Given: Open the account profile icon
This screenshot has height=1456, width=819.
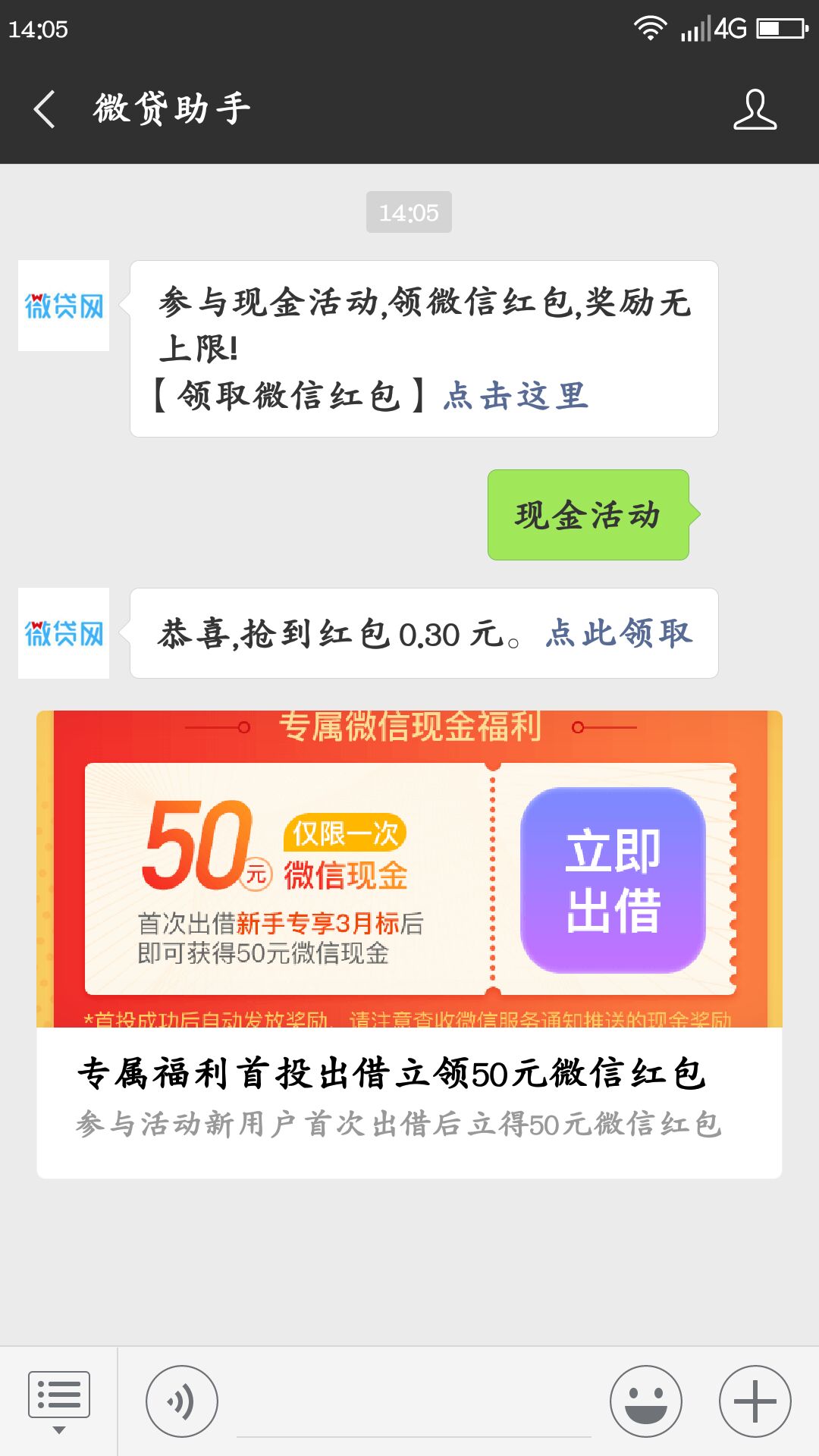Looking at the screenshot, I should pyautogui.click(x=755, y=110).
